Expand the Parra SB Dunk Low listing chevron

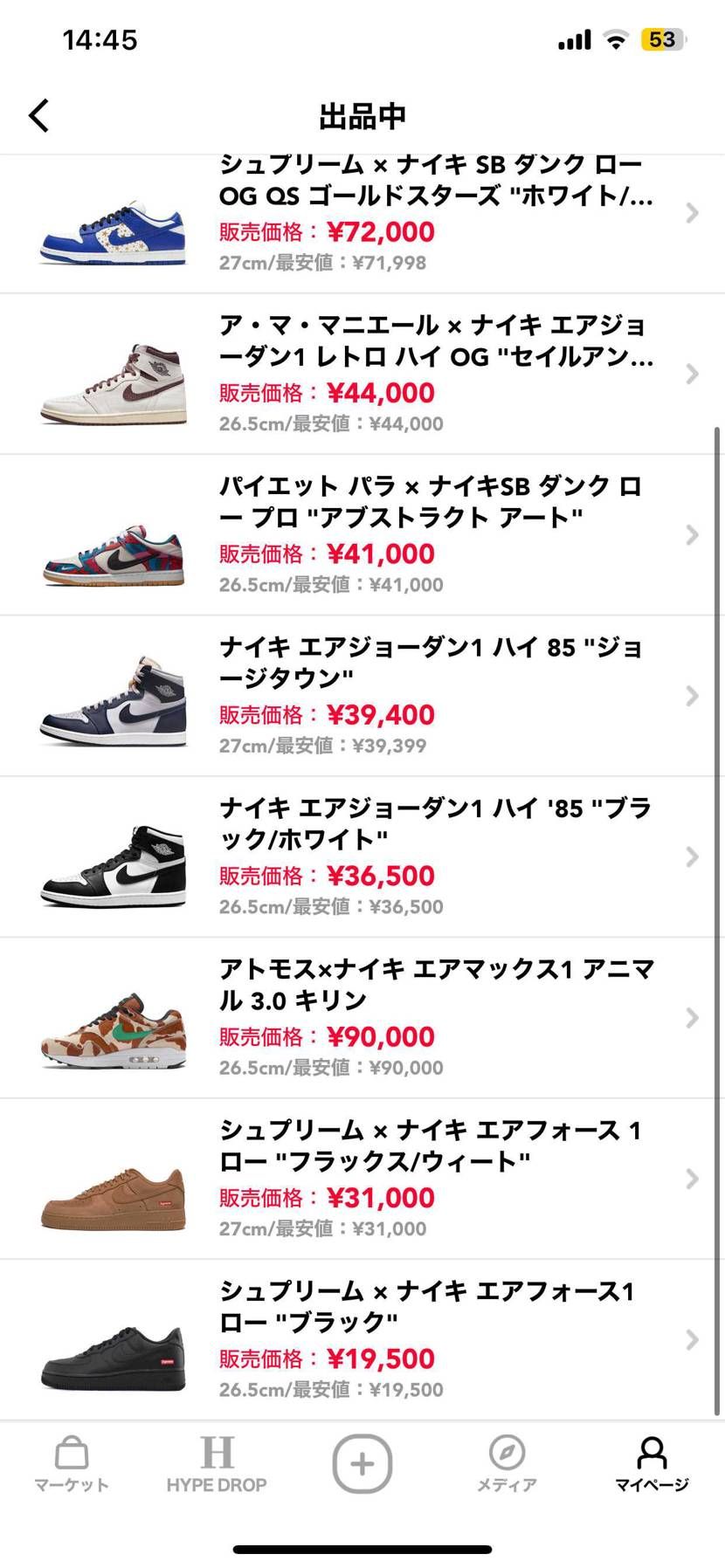[x=692, y=534]
